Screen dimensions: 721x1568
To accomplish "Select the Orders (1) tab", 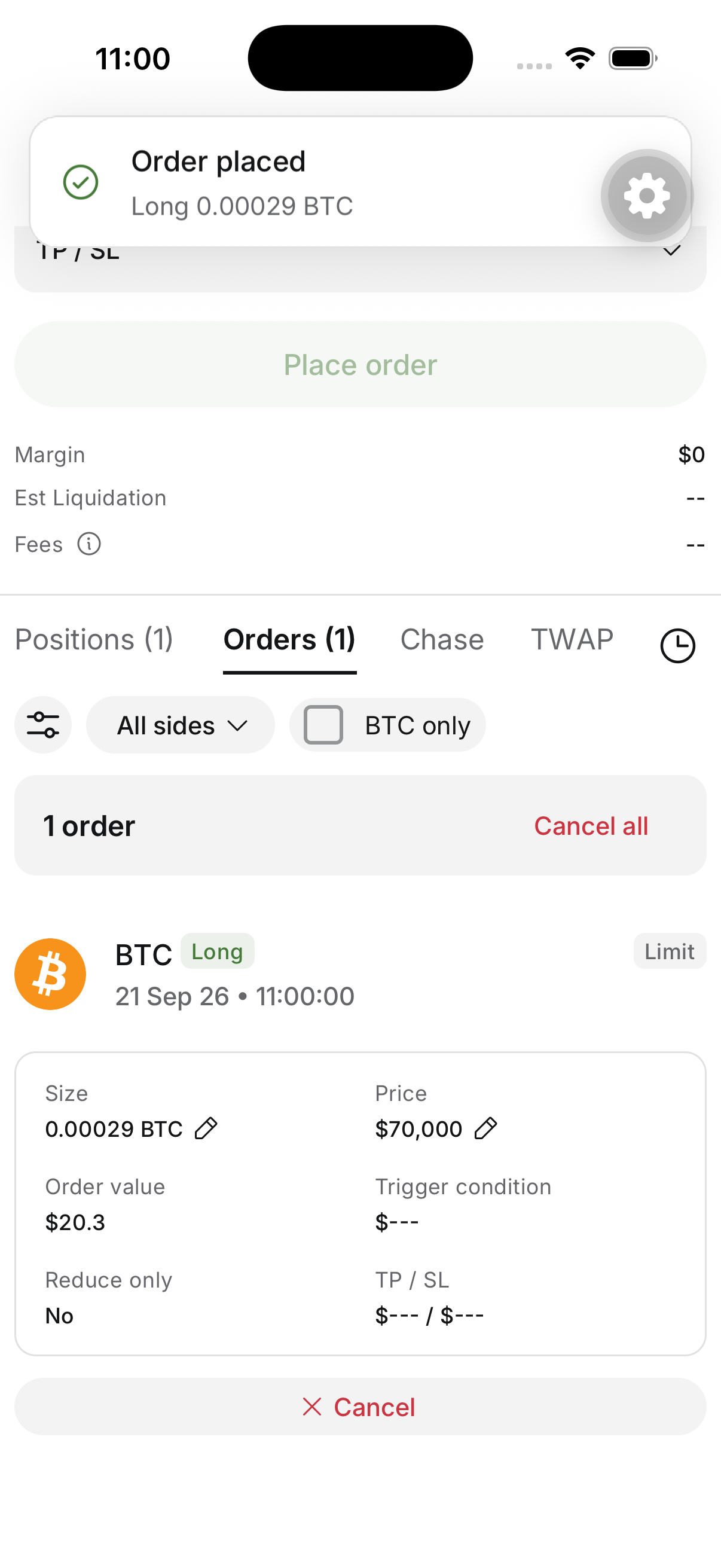I will (289, 640).
